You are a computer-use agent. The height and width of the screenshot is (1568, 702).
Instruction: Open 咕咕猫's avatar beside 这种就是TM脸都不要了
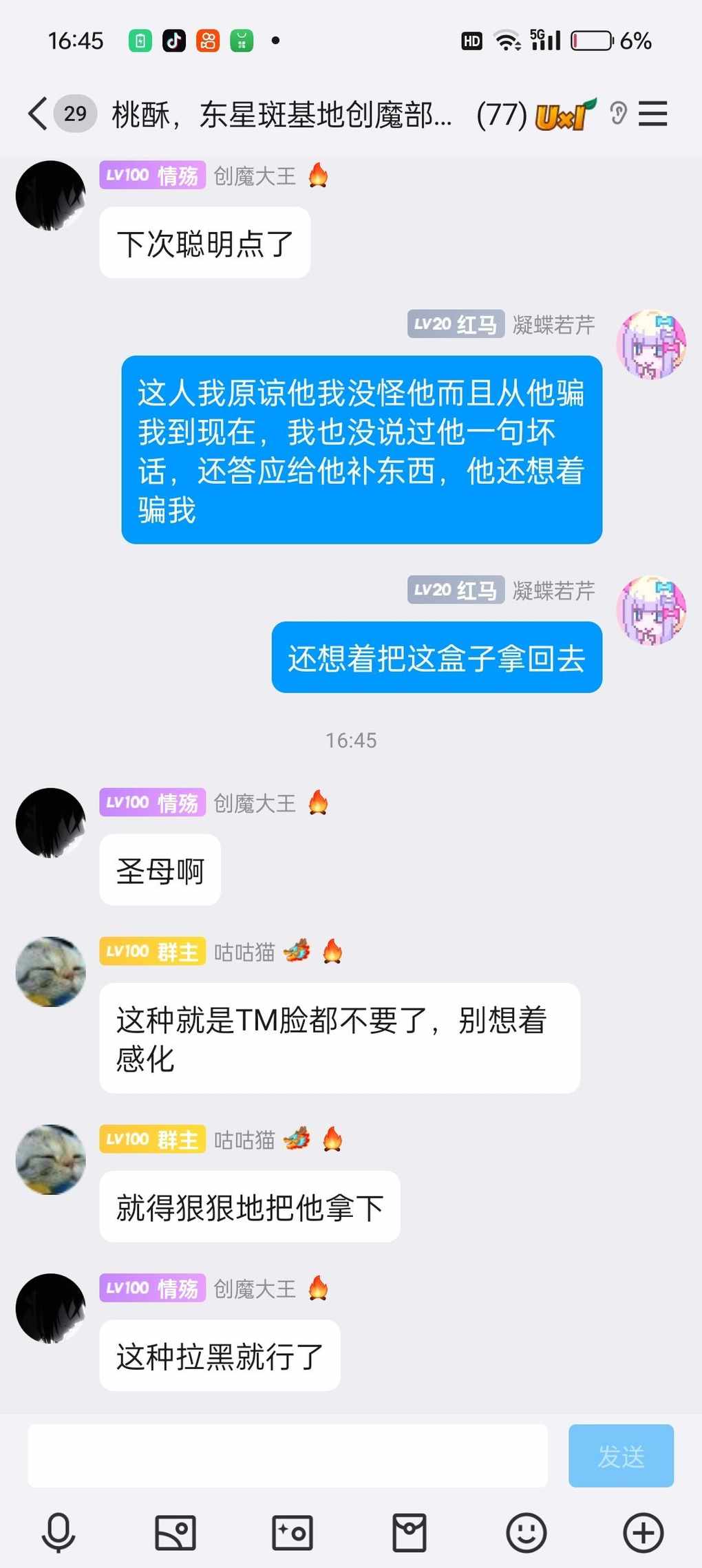(51, 971)
